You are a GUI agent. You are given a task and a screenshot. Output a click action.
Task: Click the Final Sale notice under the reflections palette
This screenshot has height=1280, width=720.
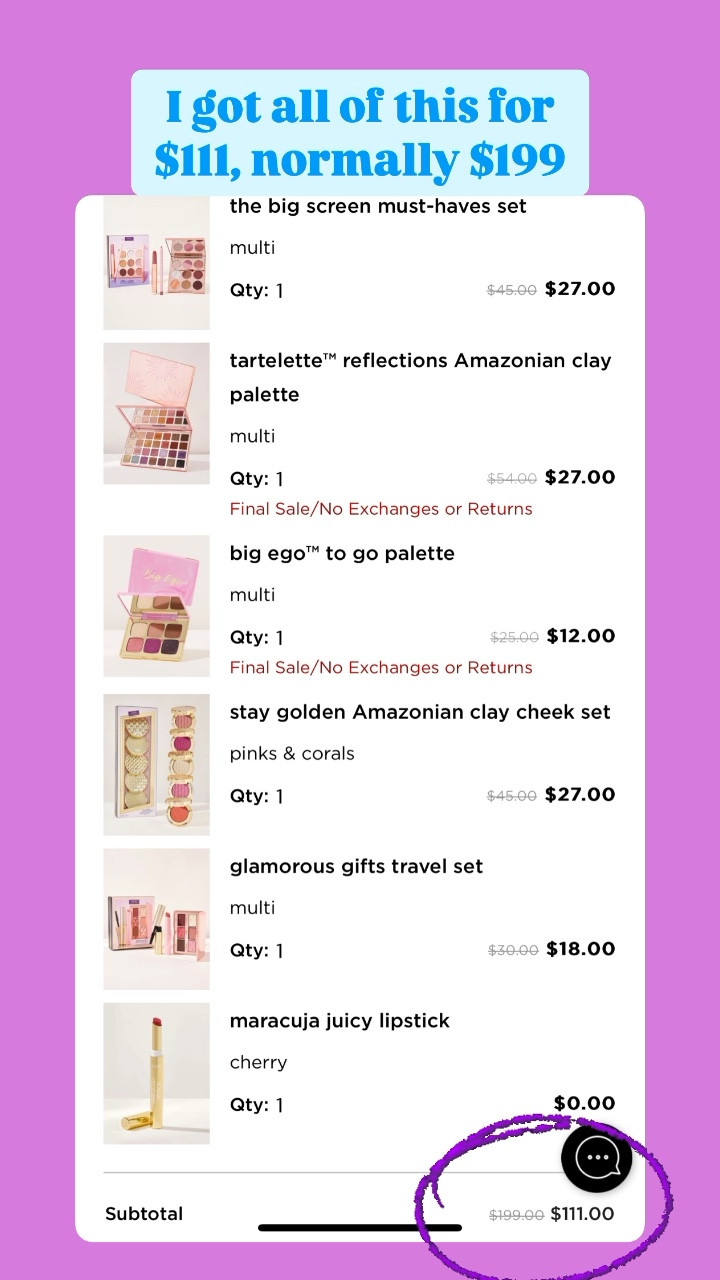(381, 509)
